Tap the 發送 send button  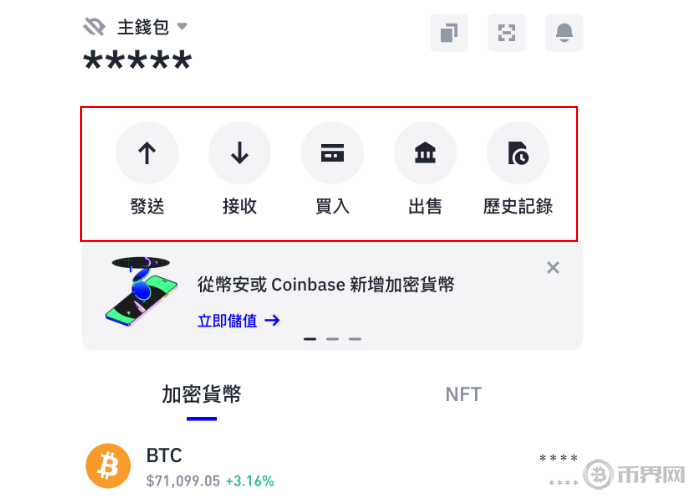tap(147, 154)
